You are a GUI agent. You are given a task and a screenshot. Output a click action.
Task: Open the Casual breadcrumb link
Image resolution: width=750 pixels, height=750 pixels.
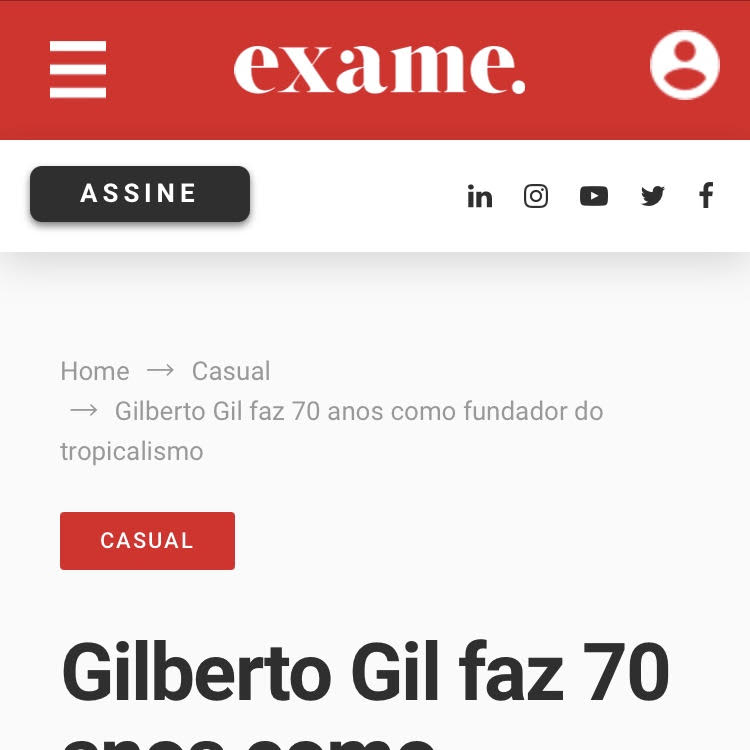pyautogui.click(x=231, y=371)
